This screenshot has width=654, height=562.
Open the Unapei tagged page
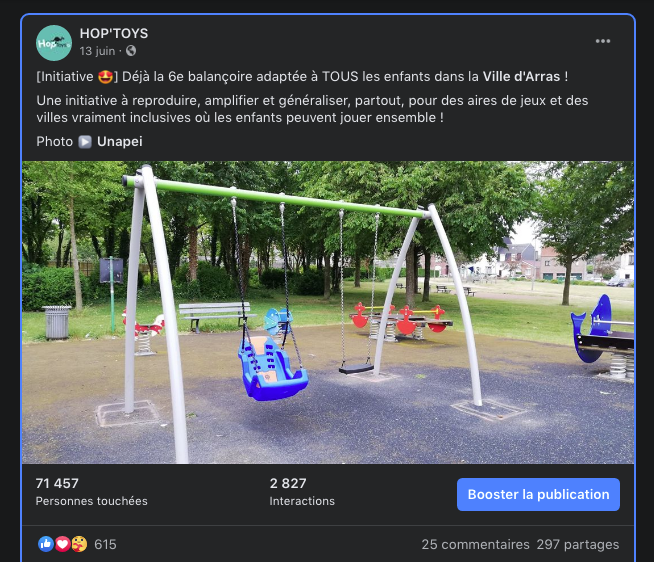(119, 141)
